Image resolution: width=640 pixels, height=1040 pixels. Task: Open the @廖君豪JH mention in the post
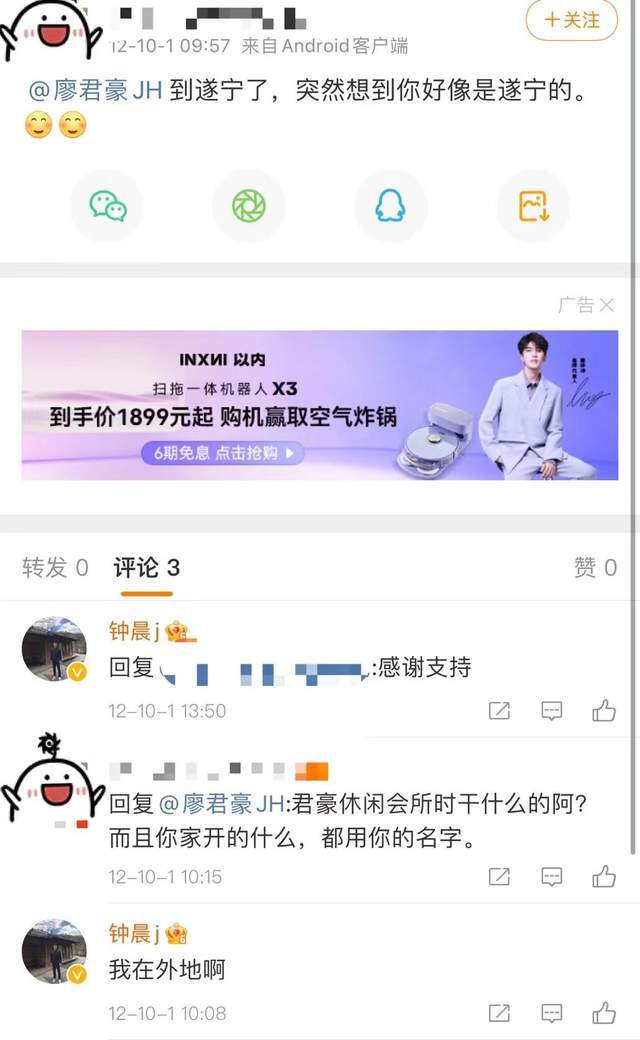coord(95,93)
